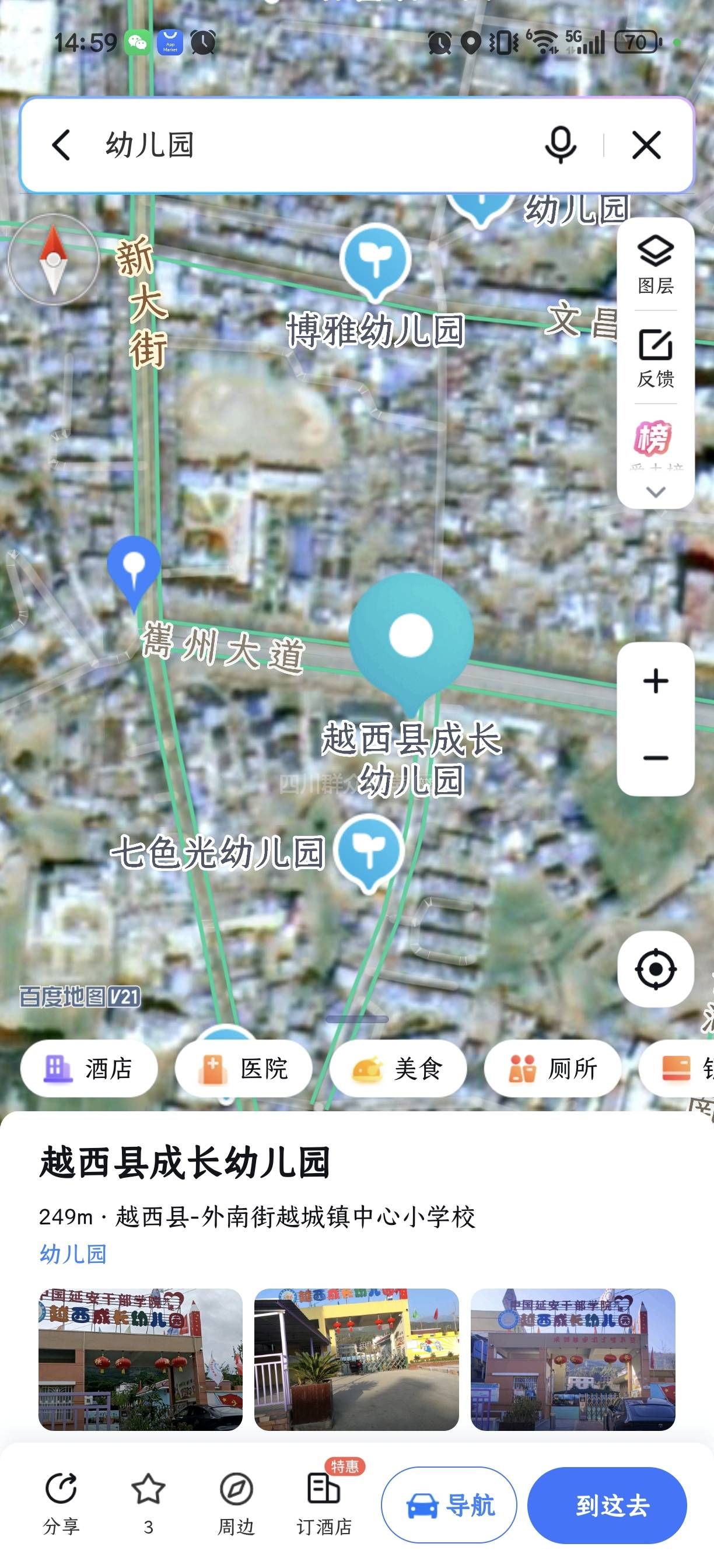Image resolution: width=714 pixels, height=1568 pixels.
Task: Tap the 幼儿园 search field
Action: [304, 145]
